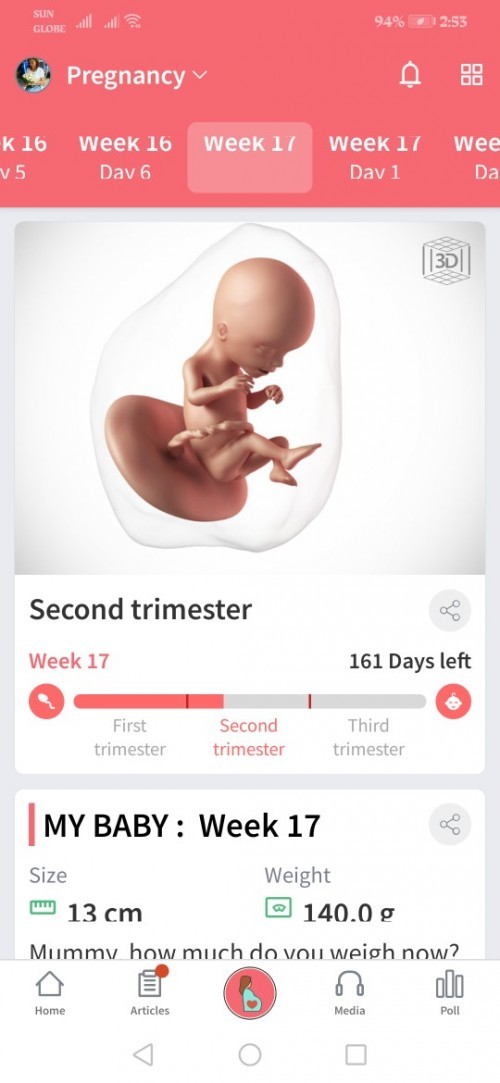This screenshot has width=500, height=1083.
Task: Tap the system back button
Action: pyautogui.click(x=143, y=1055)
